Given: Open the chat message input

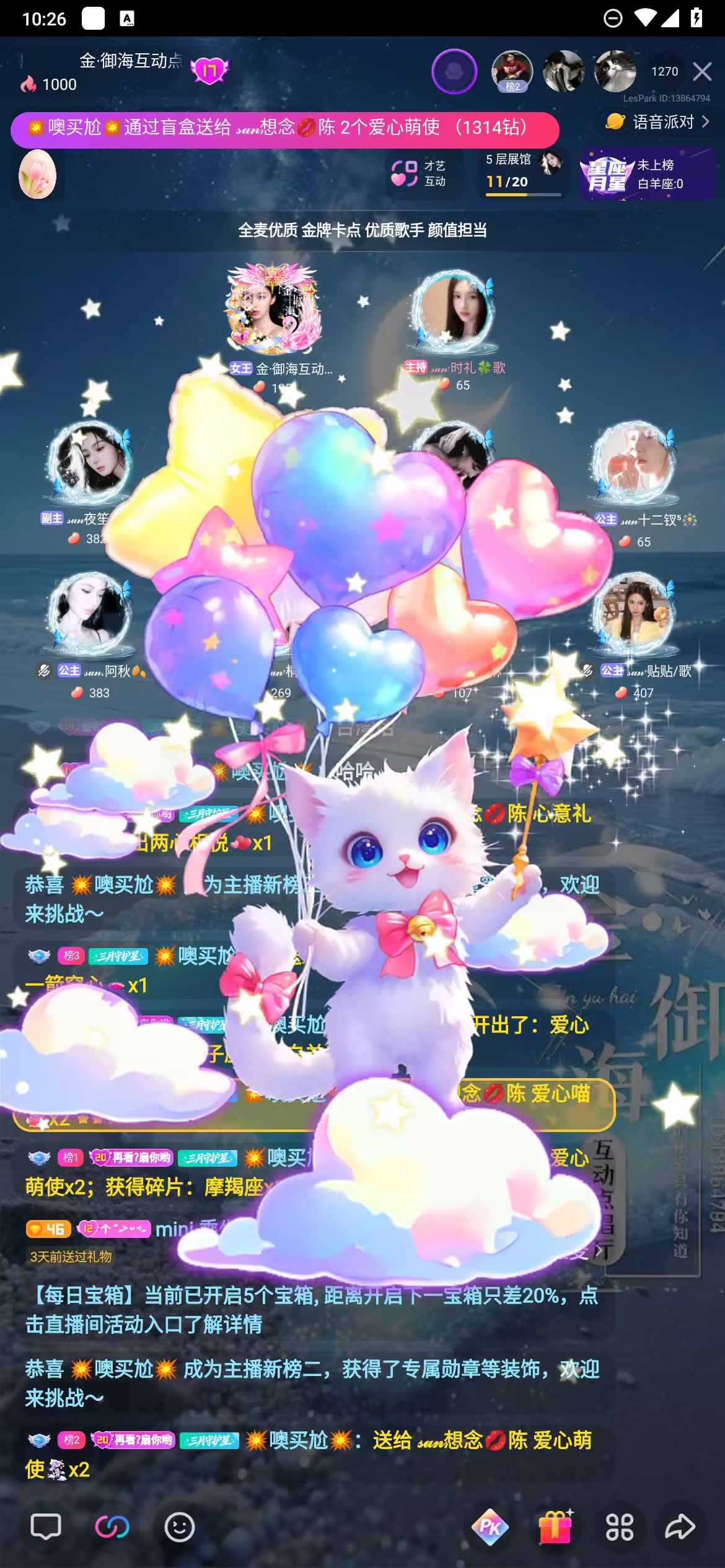Looking at the screenshot, I should click(46, 1527).
